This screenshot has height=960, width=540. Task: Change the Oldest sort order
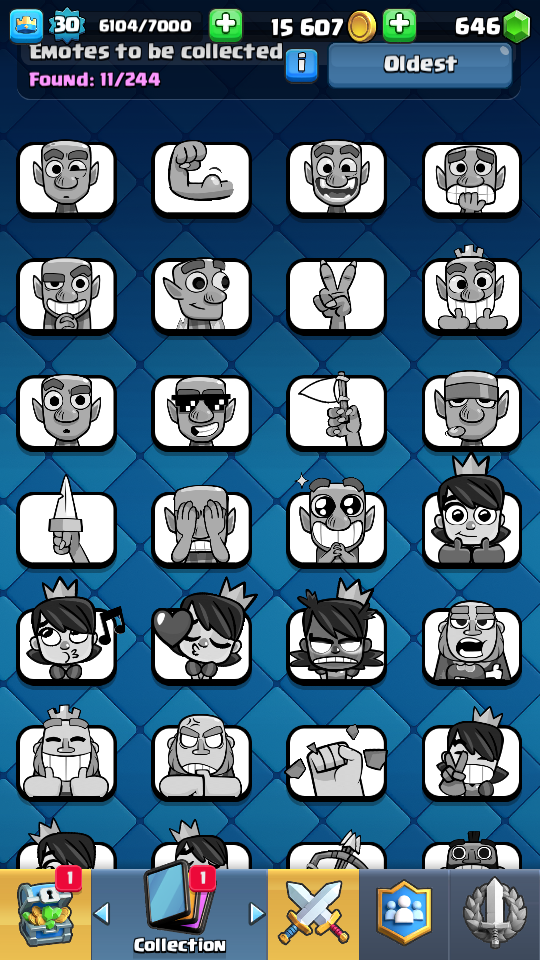[420, 64]
